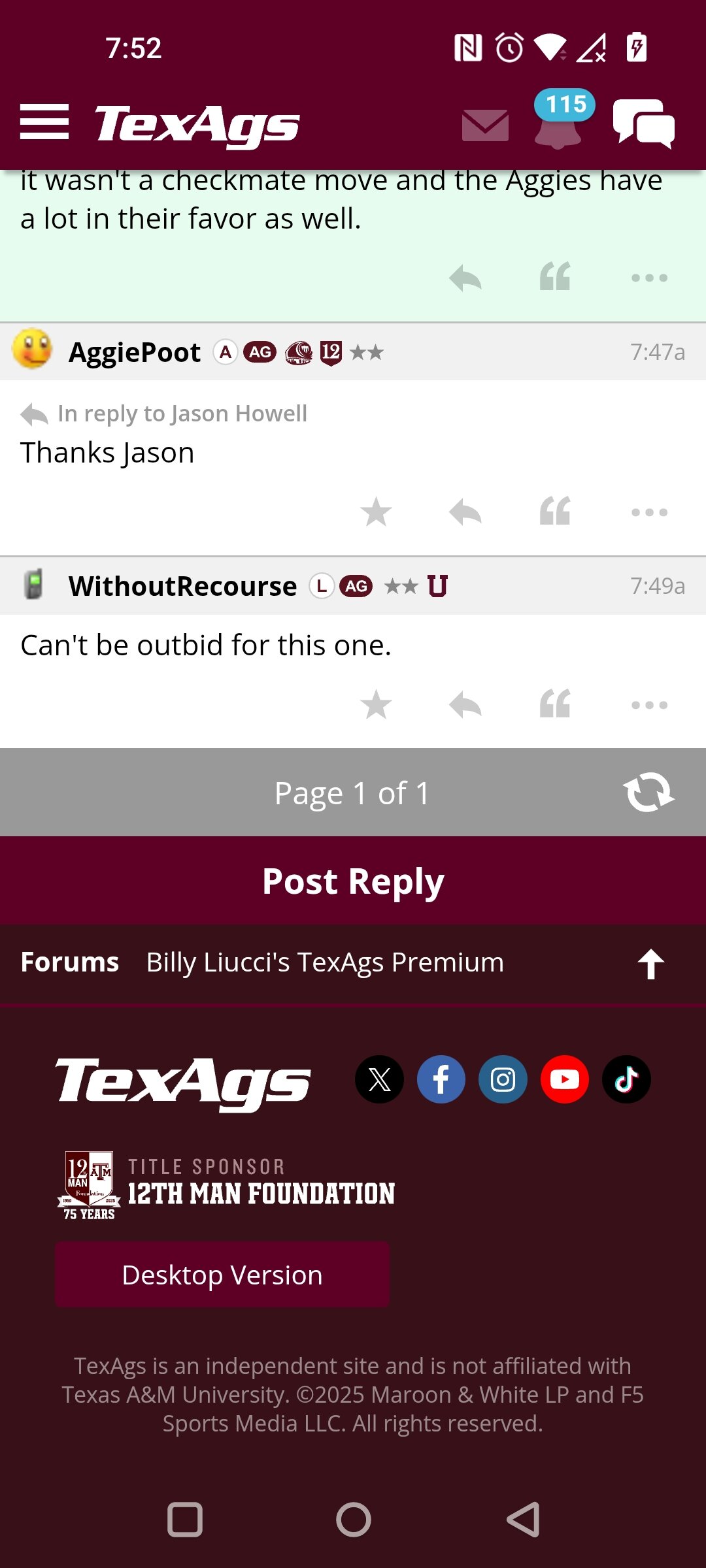Open the TexAgs YouTube channel
This screenshot has width=706, height=1568.
(565, 1079)
